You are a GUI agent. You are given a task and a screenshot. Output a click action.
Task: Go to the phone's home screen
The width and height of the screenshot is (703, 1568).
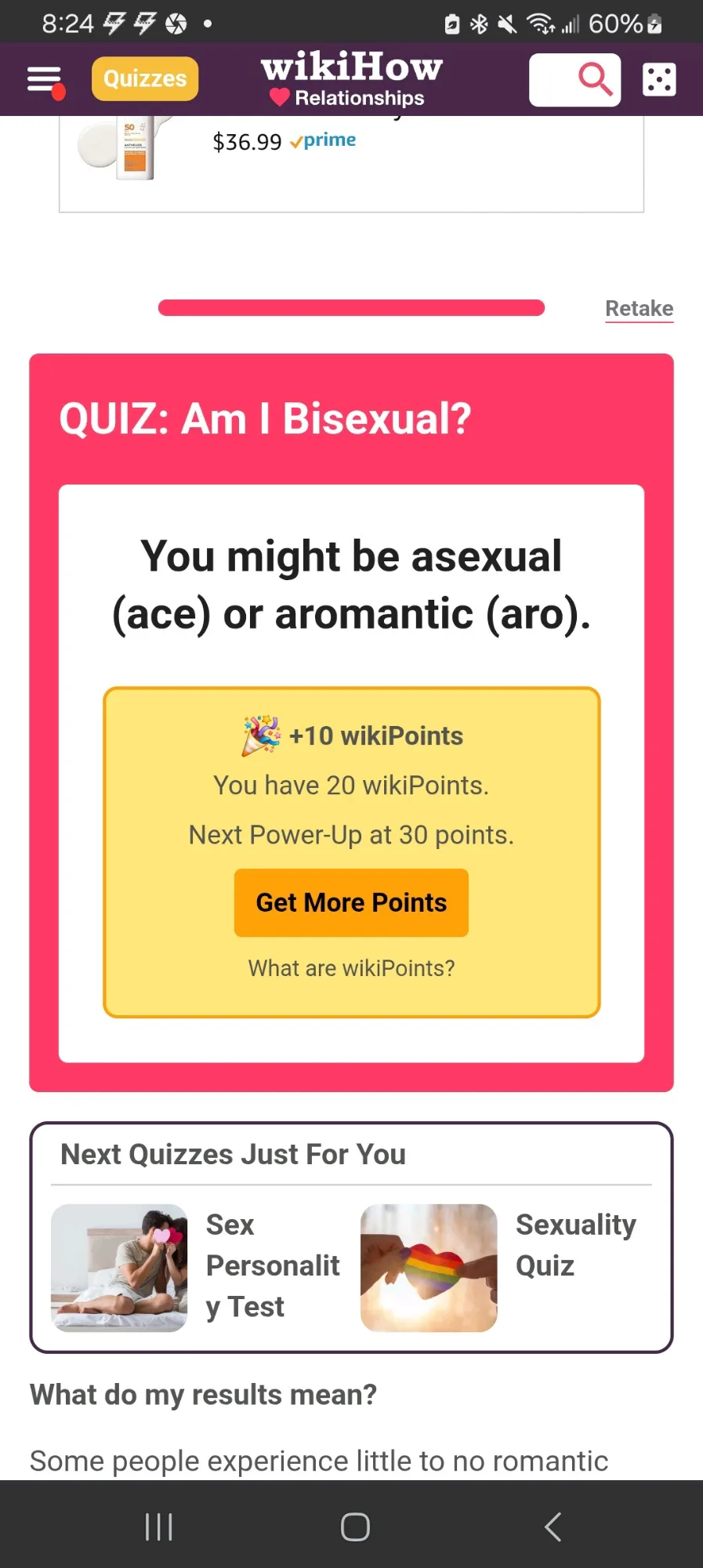(355, 1526)
